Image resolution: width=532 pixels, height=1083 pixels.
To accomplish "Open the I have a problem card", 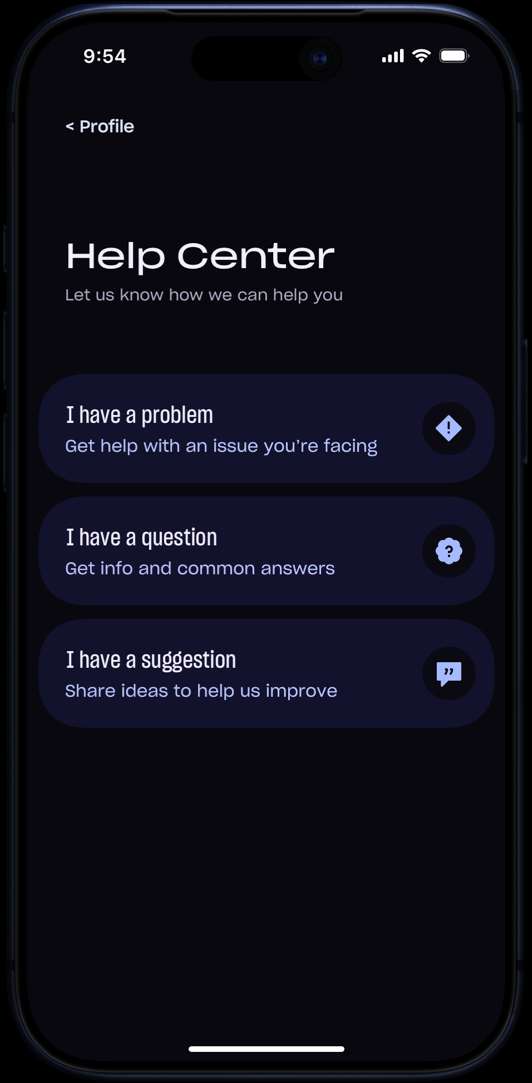I will pos(266,428).
